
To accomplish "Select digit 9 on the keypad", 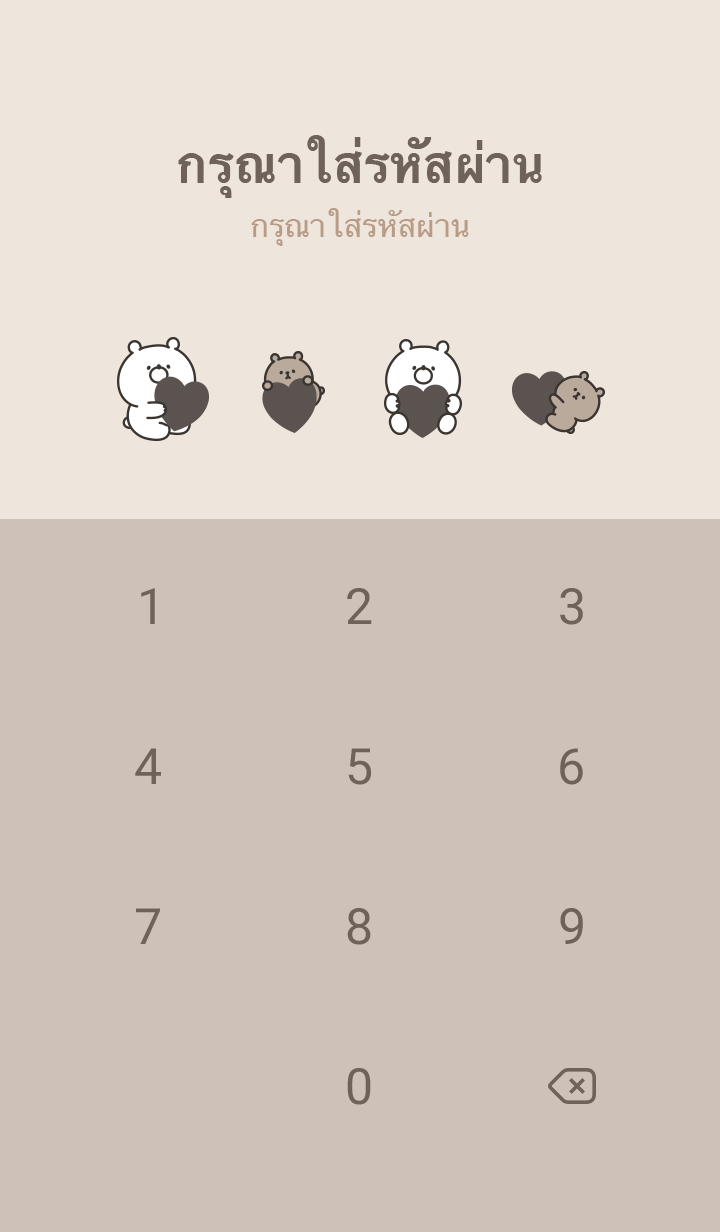I will point(571,927).
